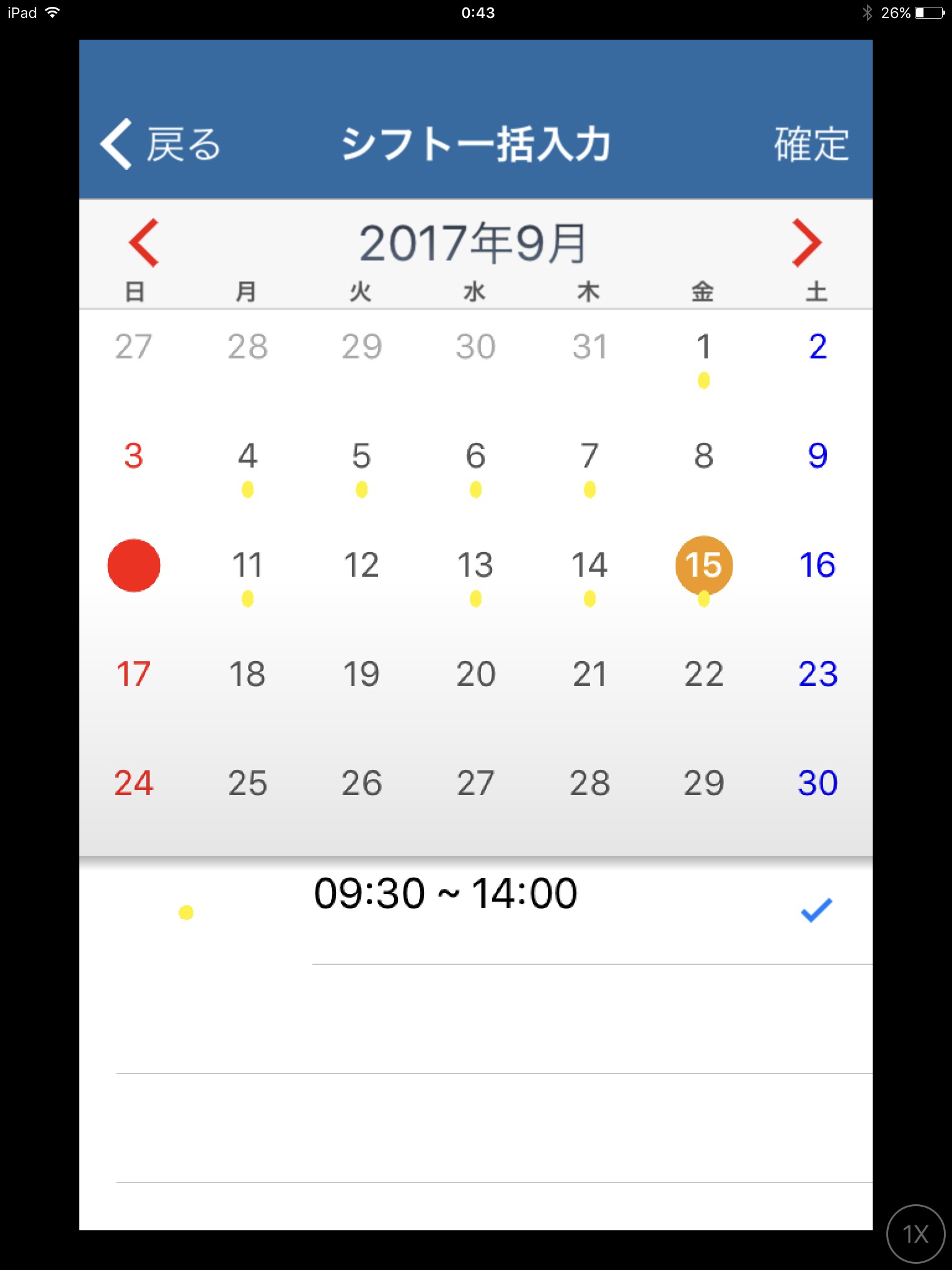The height and width of the screenshot is (1270, 952).
Task: Select date 4 in calendar
Action: (x=247, y=456)
